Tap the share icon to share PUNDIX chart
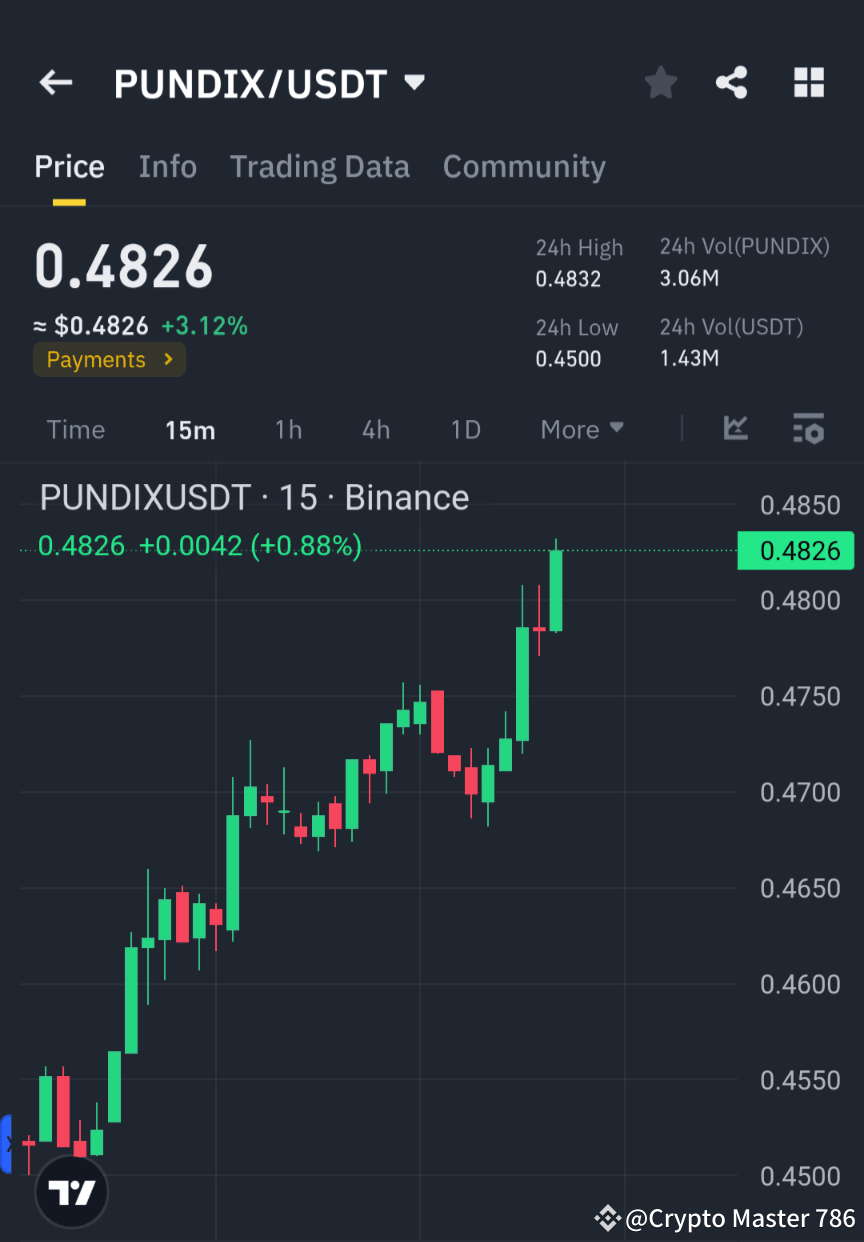The height and width of the screenshot is (1242, 864). point(731,83)
